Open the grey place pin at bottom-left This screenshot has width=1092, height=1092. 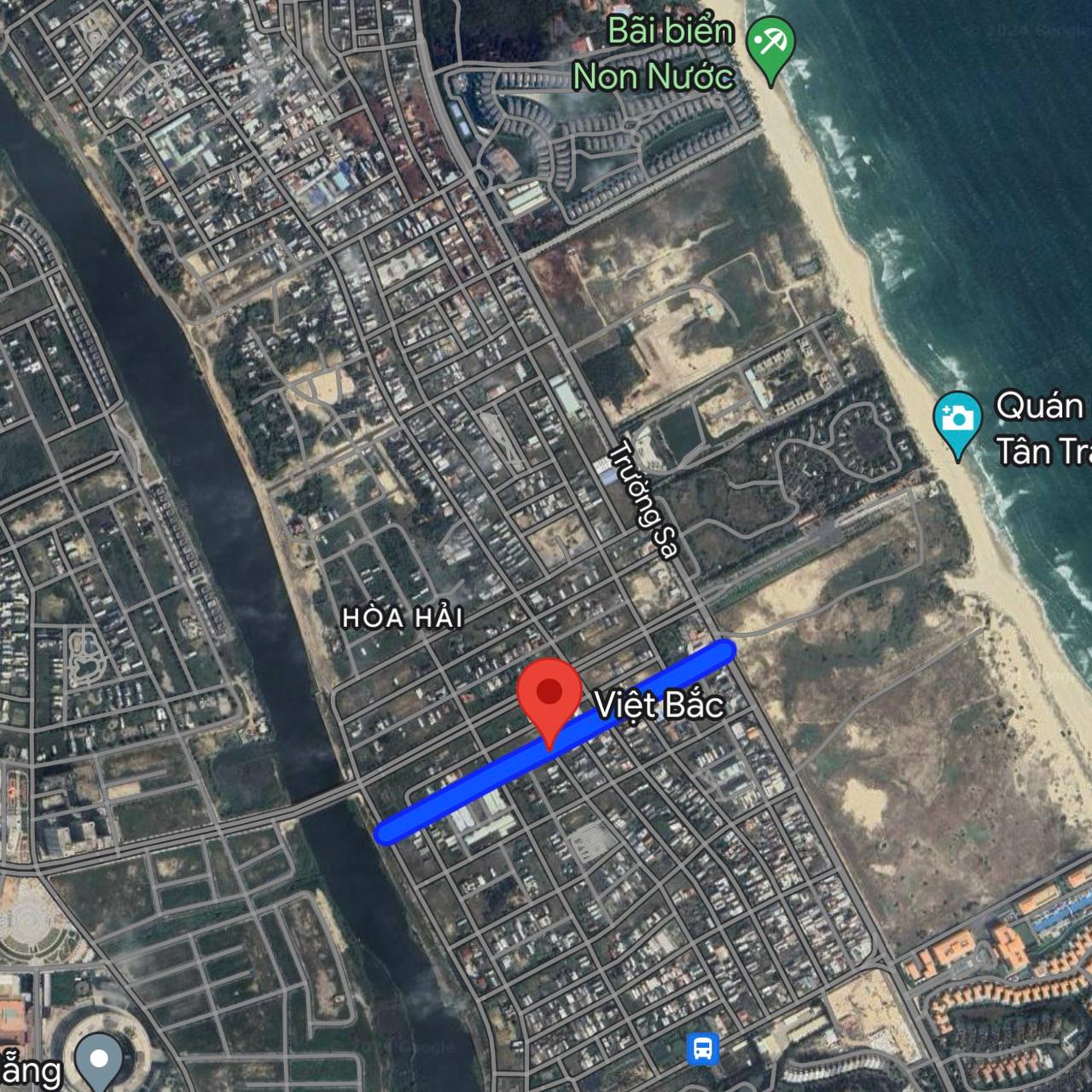pos(100,1060)
